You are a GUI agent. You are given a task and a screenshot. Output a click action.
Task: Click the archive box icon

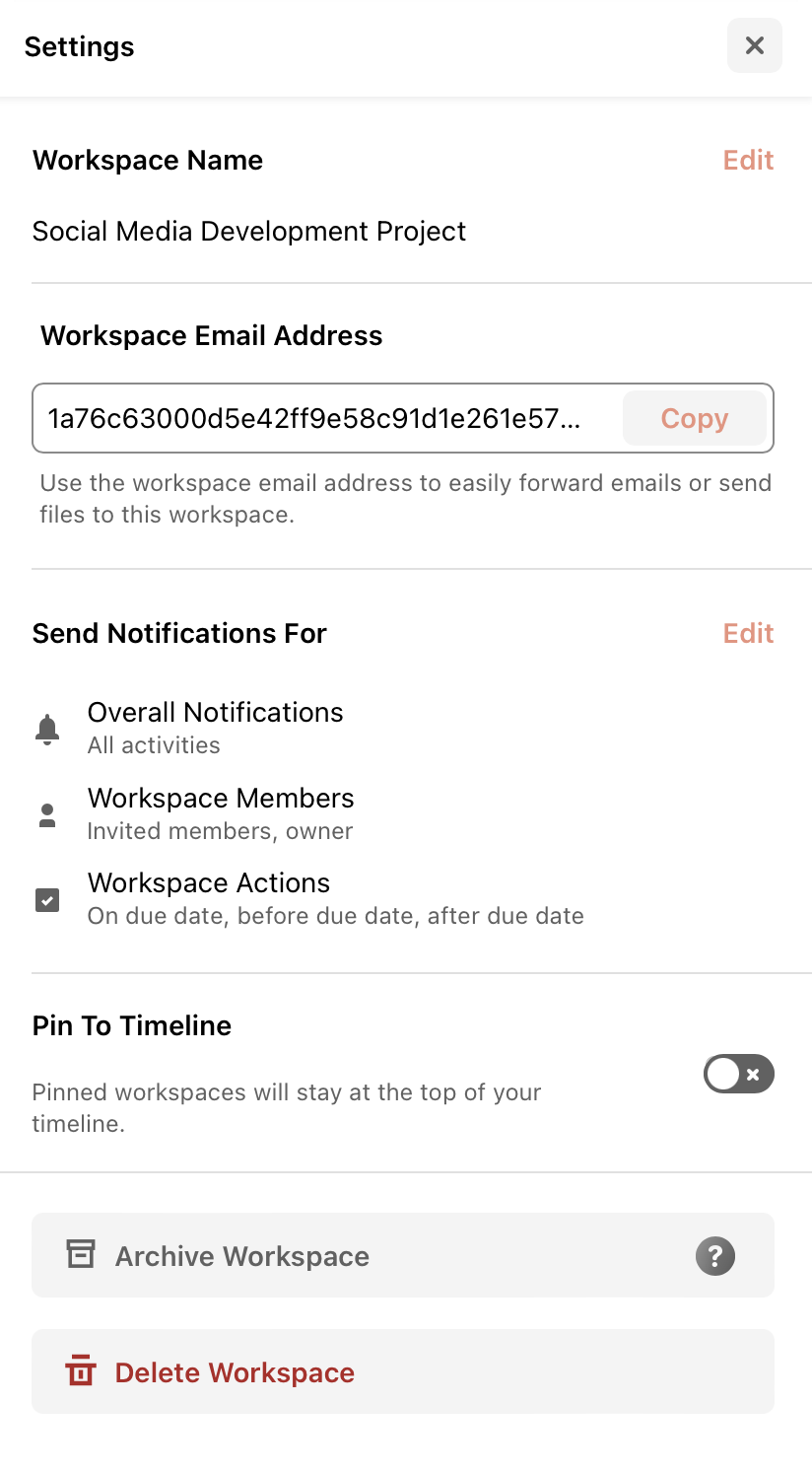tap(80, 1254)
